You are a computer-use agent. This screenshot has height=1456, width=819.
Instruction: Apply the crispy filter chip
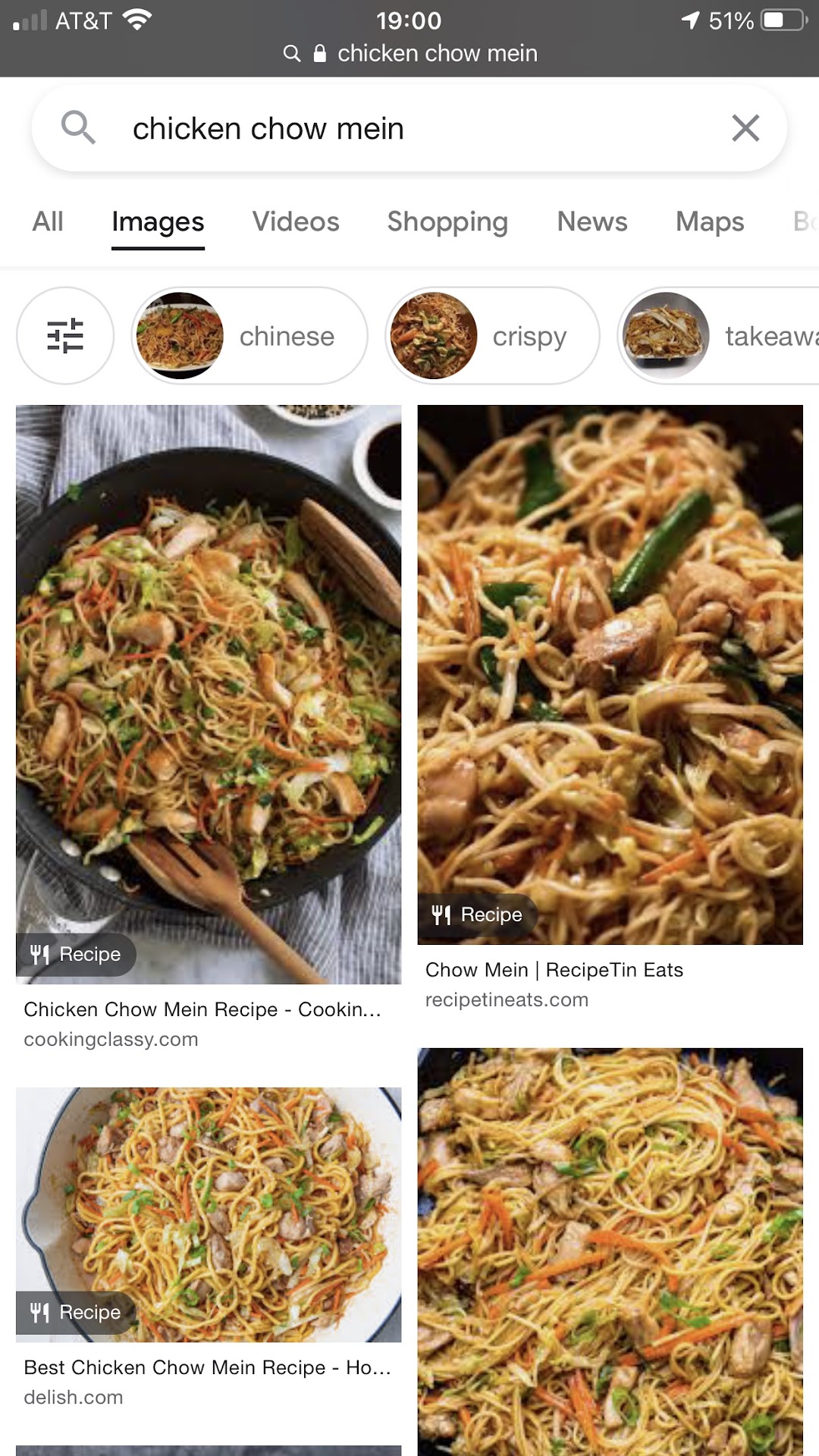click(493, 335)
